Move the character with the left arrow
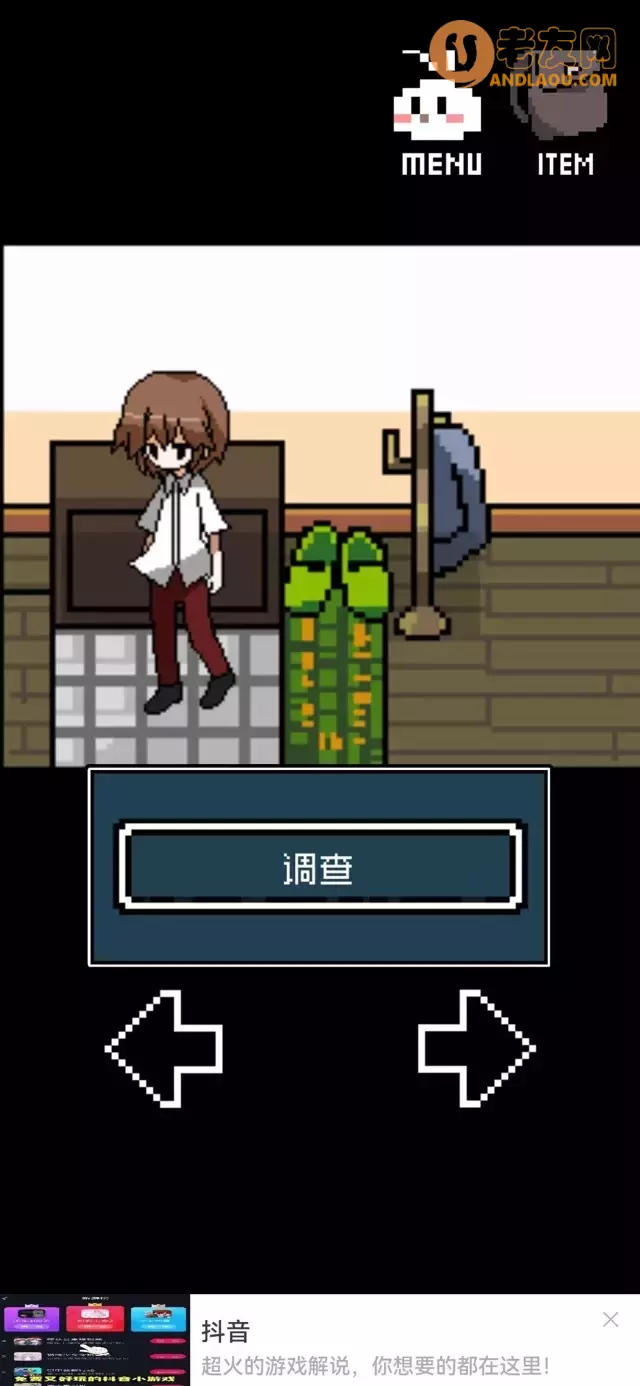 [x=164, y=1048]
